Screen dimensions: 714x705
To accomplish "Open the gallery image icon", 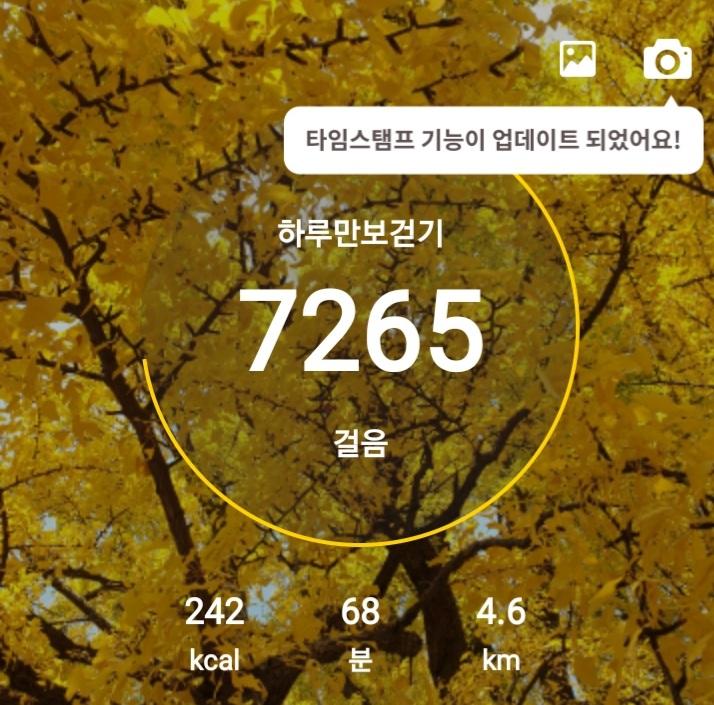I will (578, 60).
